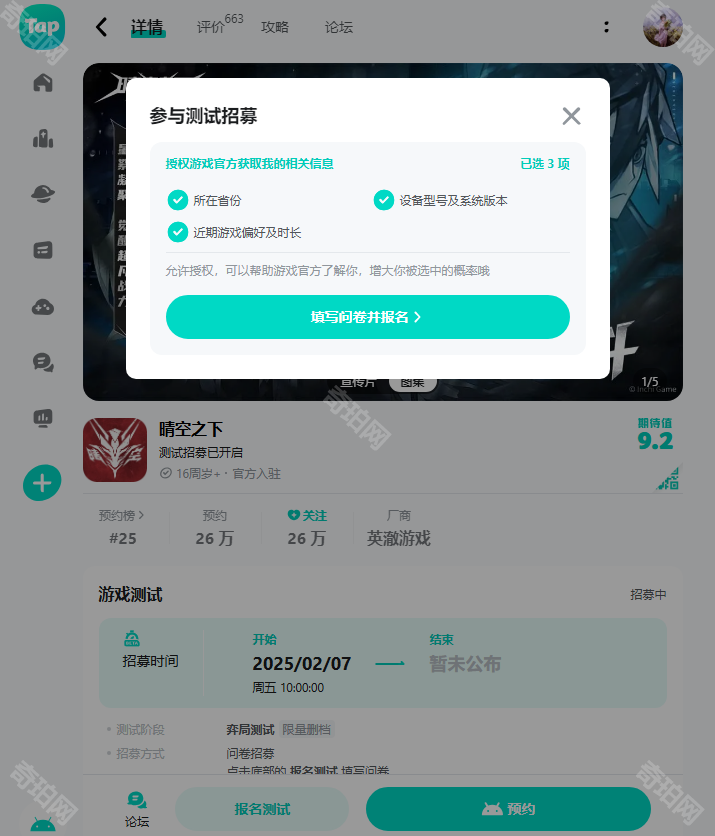Open the gamepad icon in sidebar
Image resolution: width=715 pixels, height=836 pixels.
point(42,307)
